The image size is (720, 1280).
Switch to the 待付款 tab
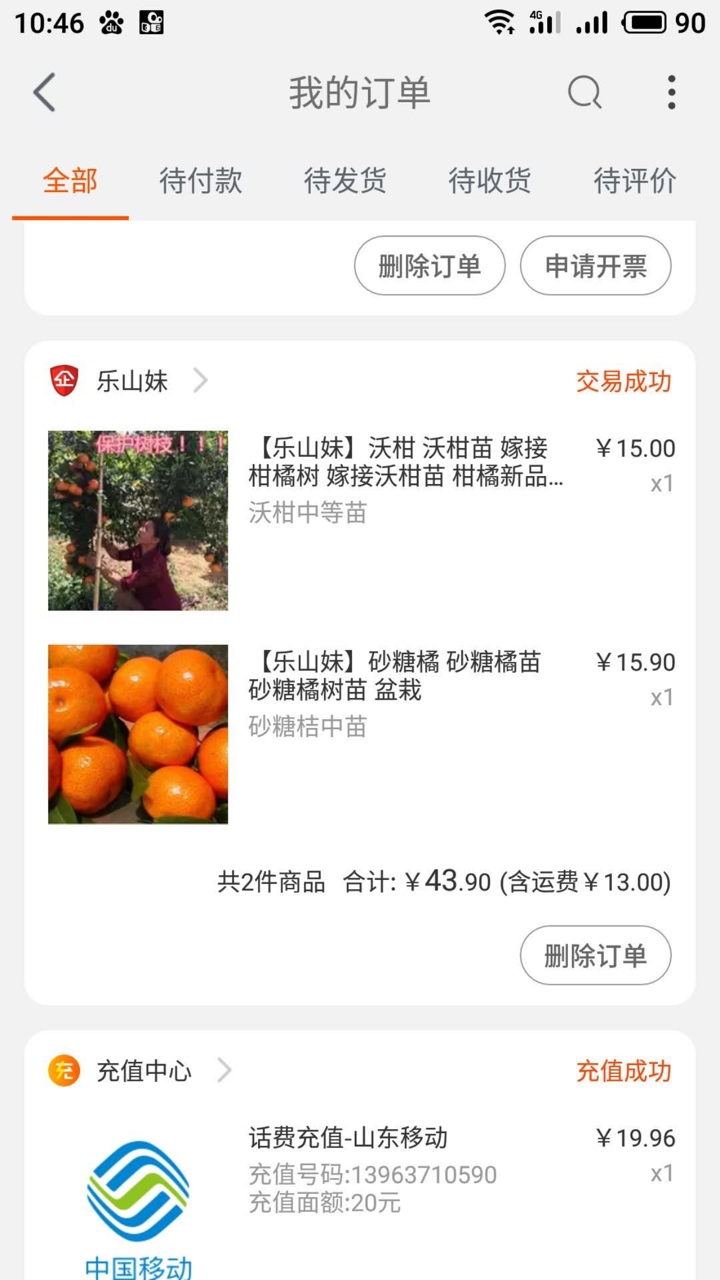[200, 181]
